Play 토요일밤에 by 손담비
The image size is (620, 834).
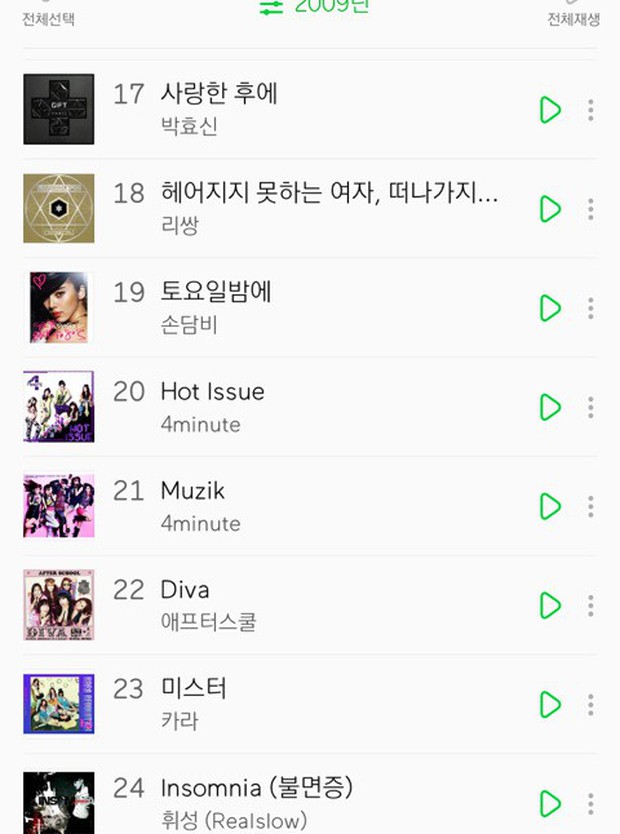click(x=550, y=308)
